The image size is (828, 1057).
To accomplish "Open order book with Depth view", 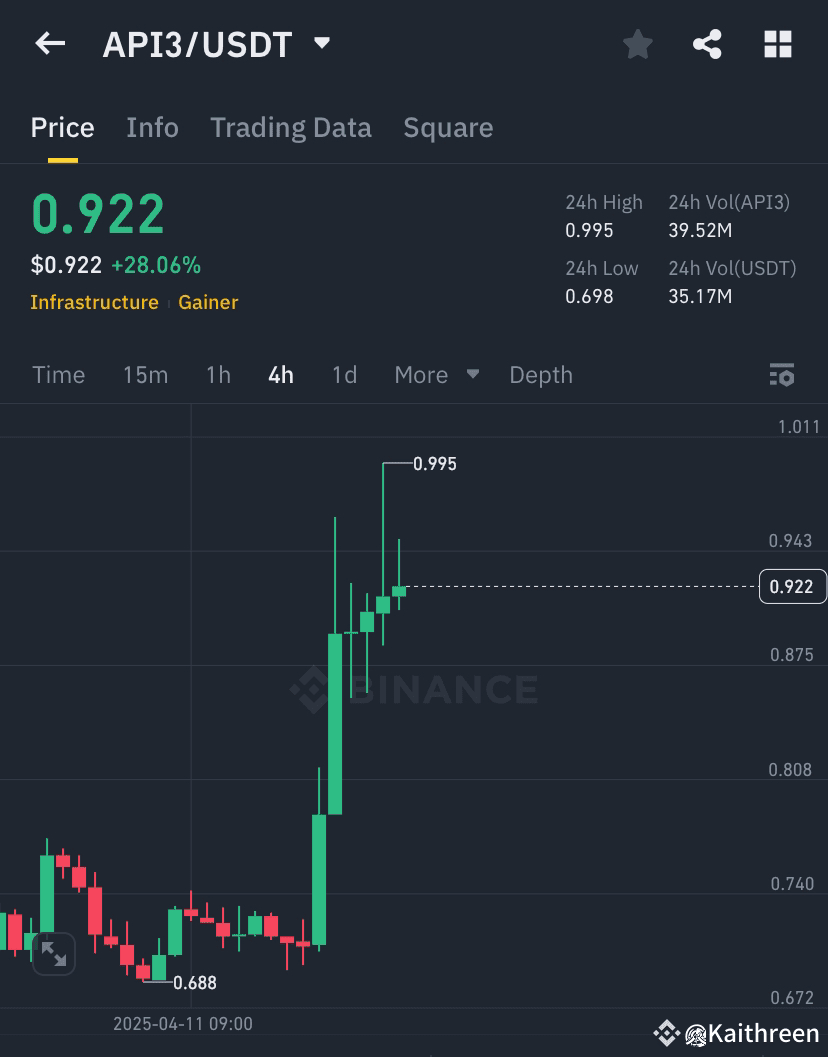I will (540, 375).
